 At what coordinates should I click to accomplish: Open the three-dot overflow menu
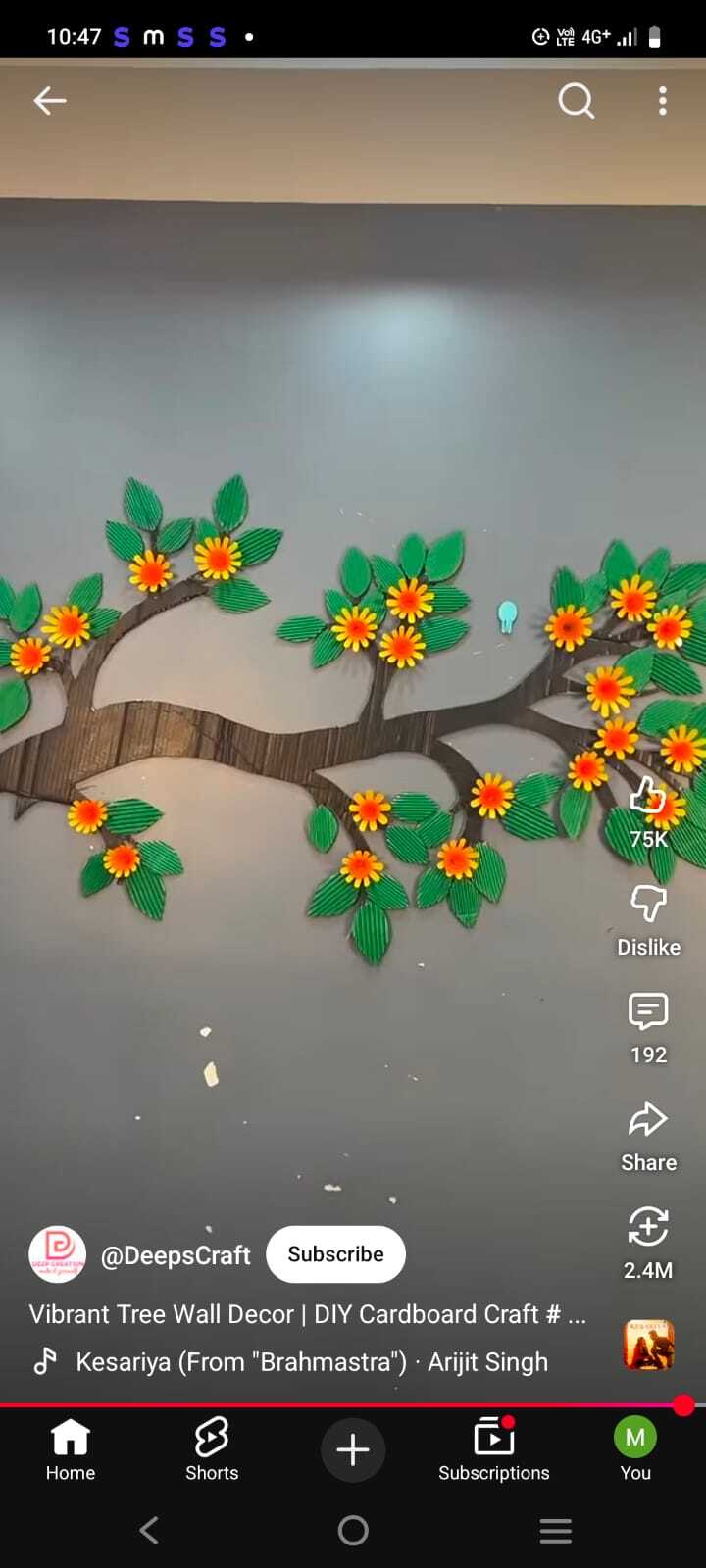[663, 100]
